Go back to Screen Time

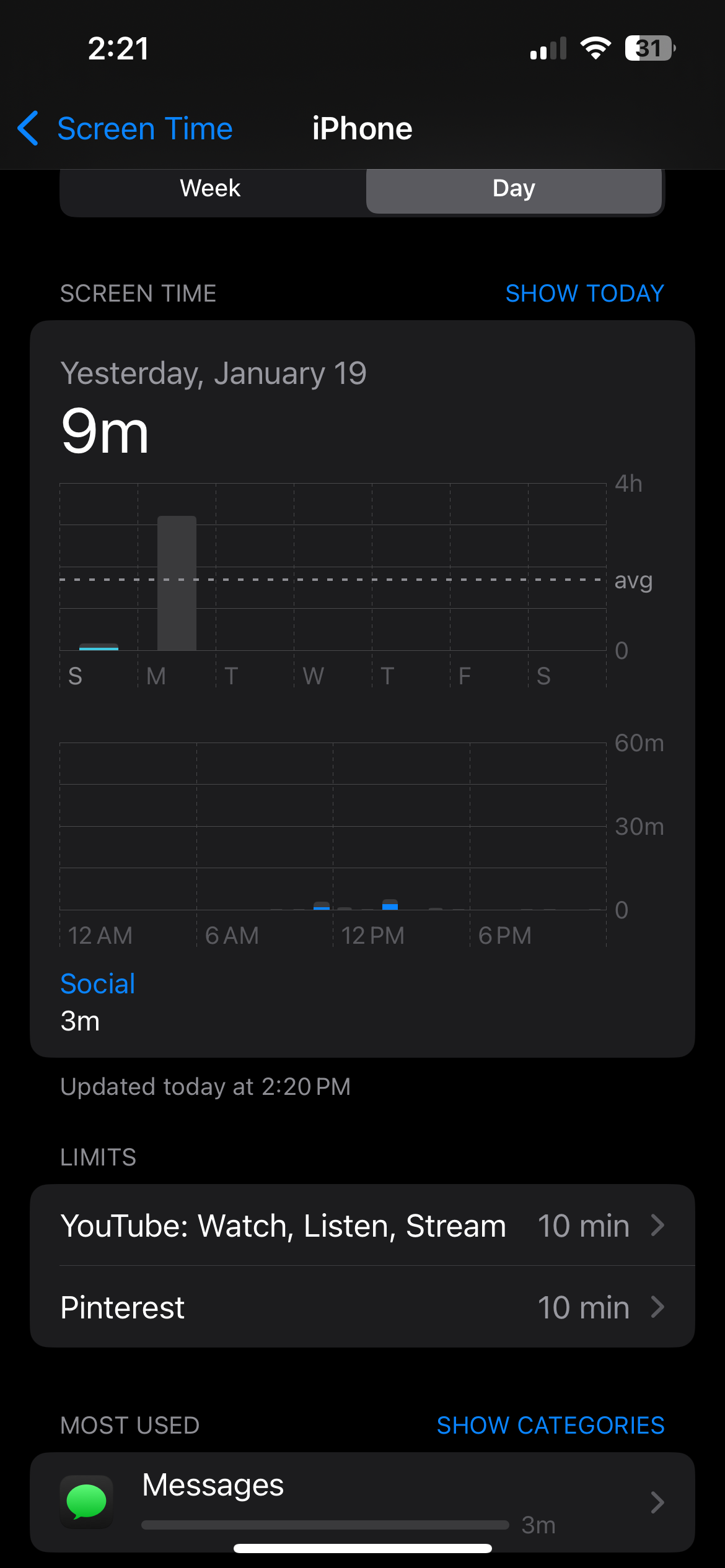click(x=125, y=129)
